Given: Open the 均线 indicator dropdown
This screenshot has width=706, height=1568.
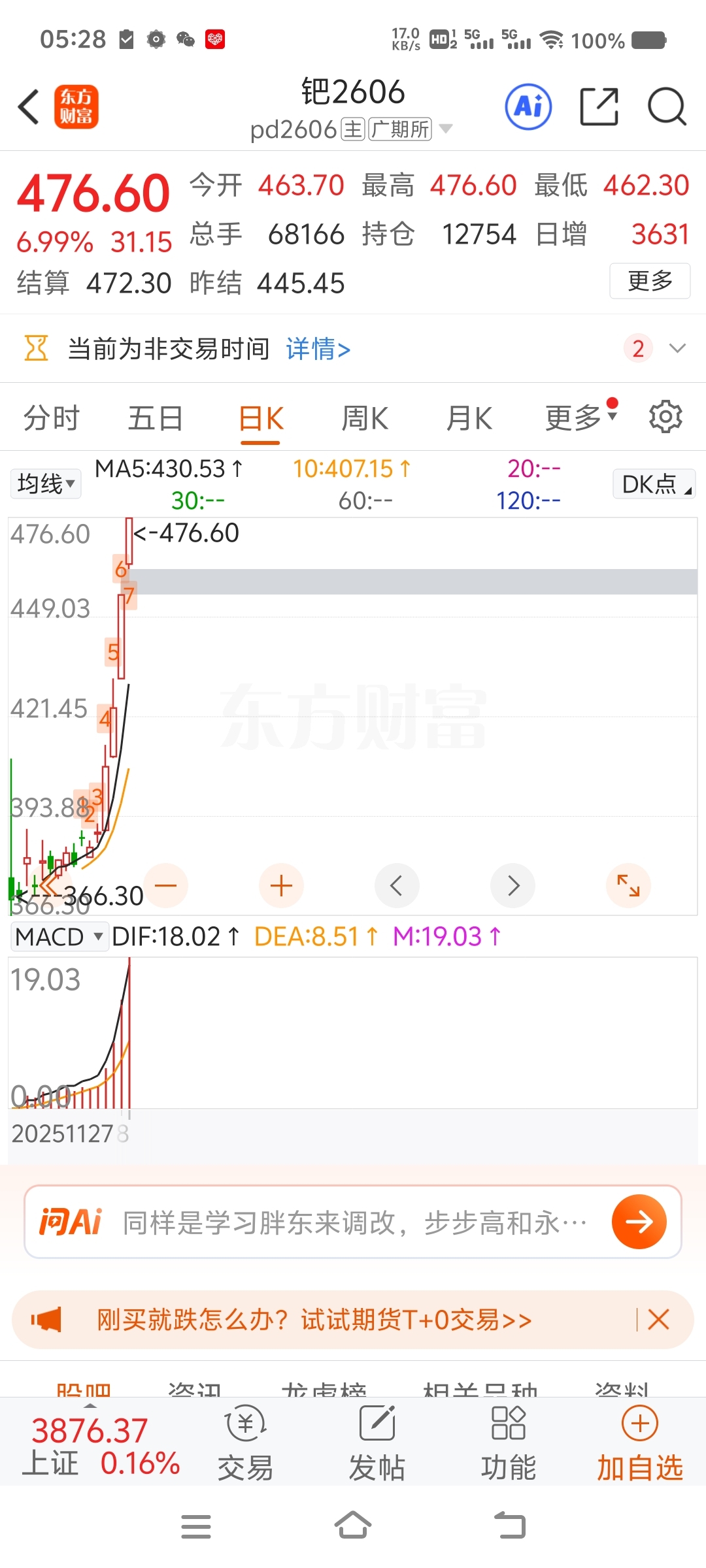Looking at the screenshot, I should pos(46,484).
